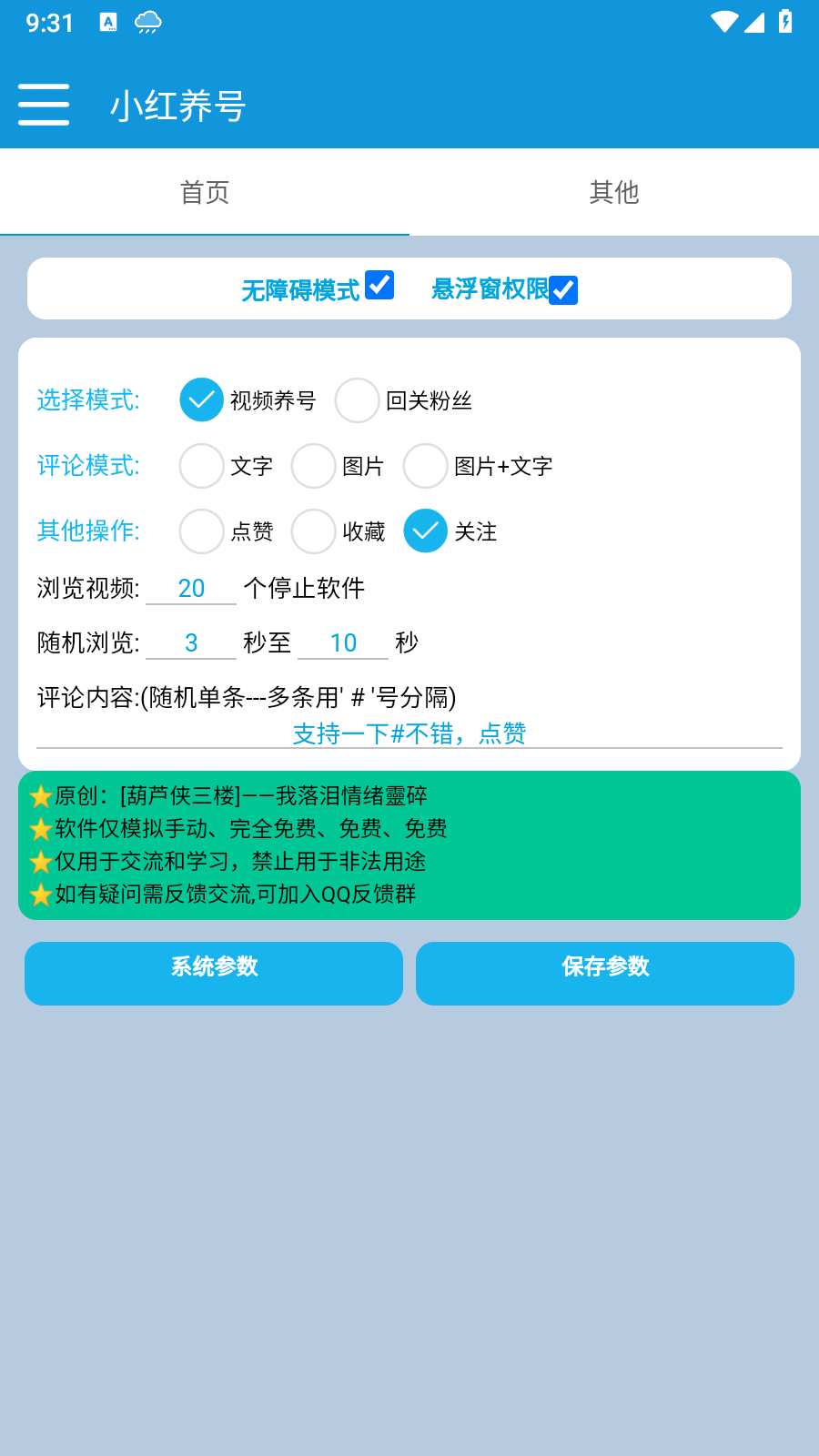Click the 保存参数 button

(604, 973)
